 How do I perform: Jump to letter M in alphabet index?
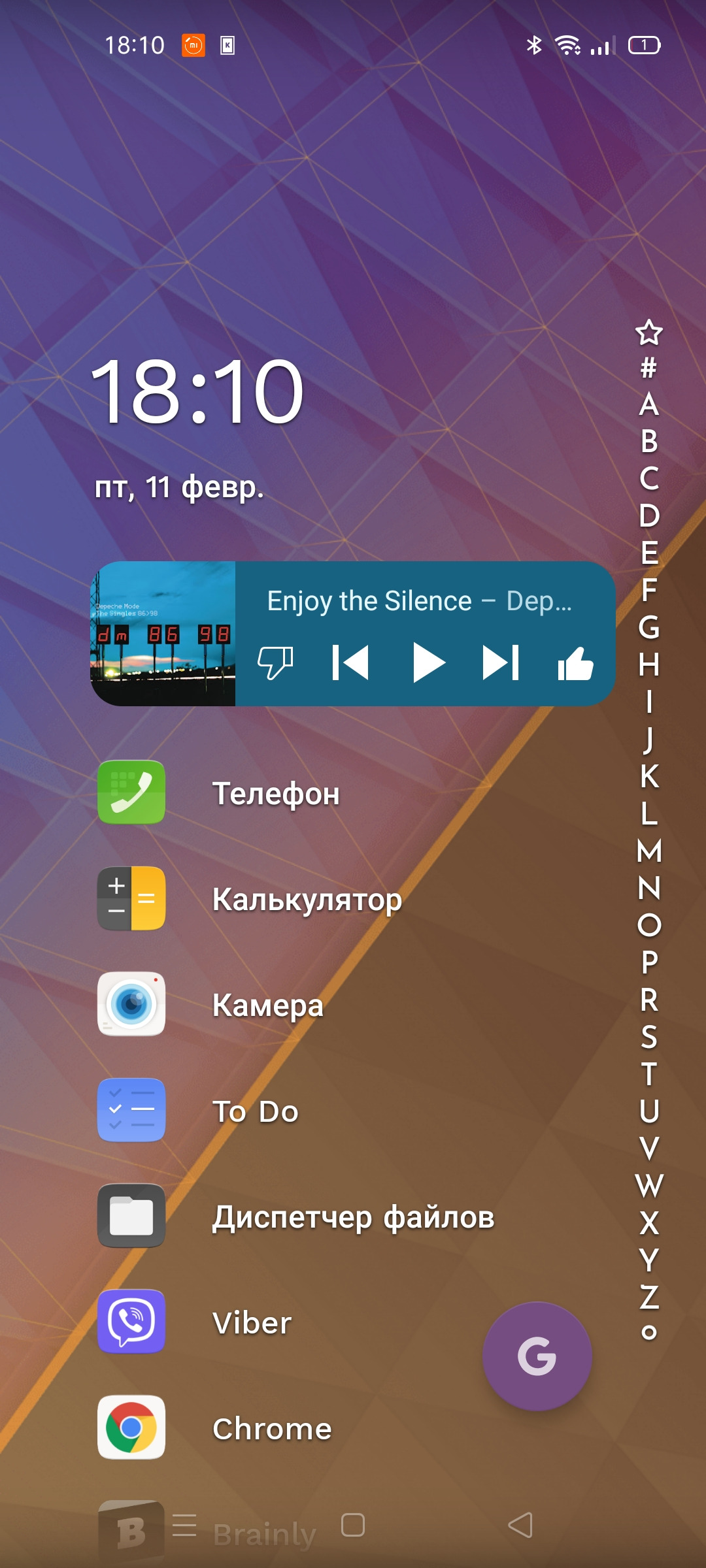(649, 851)
